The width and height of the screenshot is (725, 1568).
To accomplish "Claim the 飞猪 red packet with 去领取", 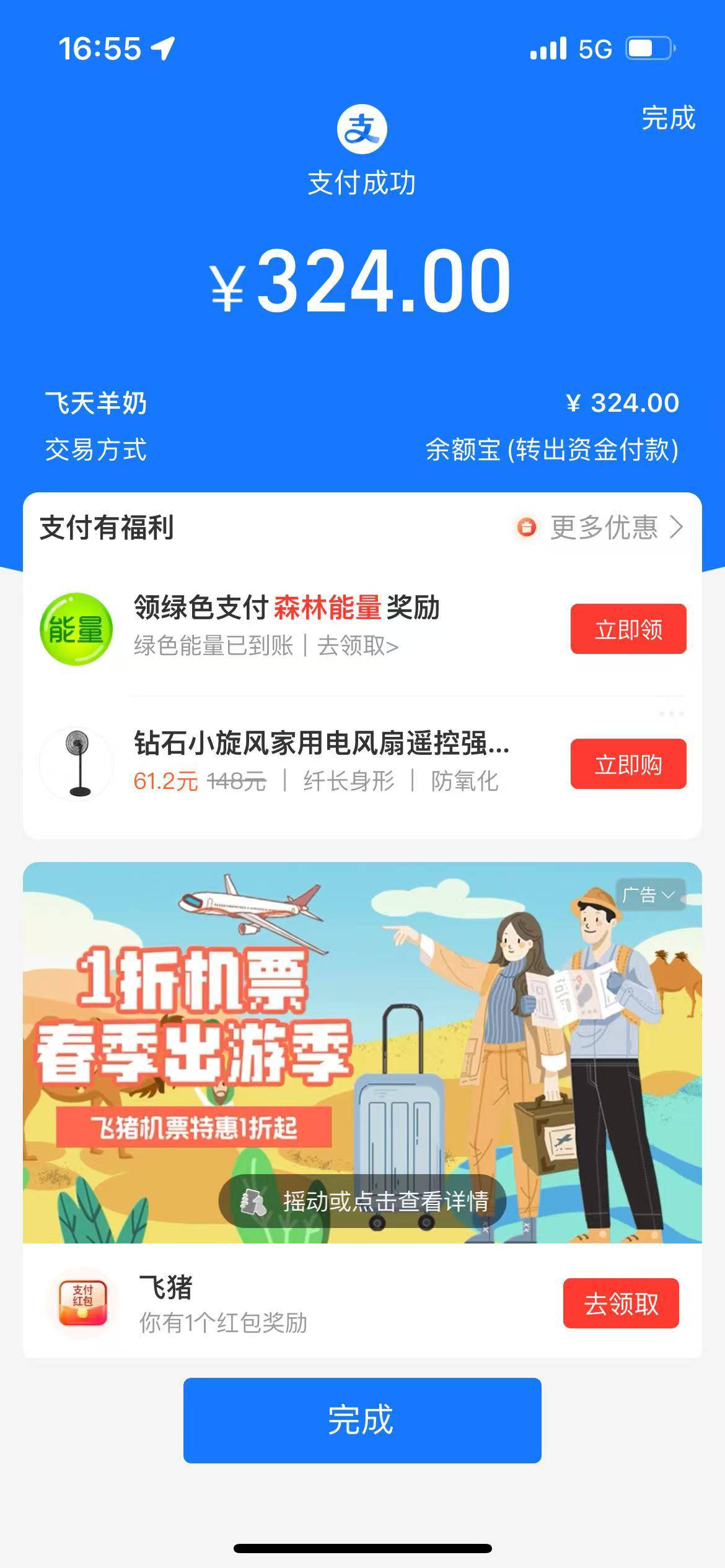I will pyautogui.click(x=620, y=1304).
